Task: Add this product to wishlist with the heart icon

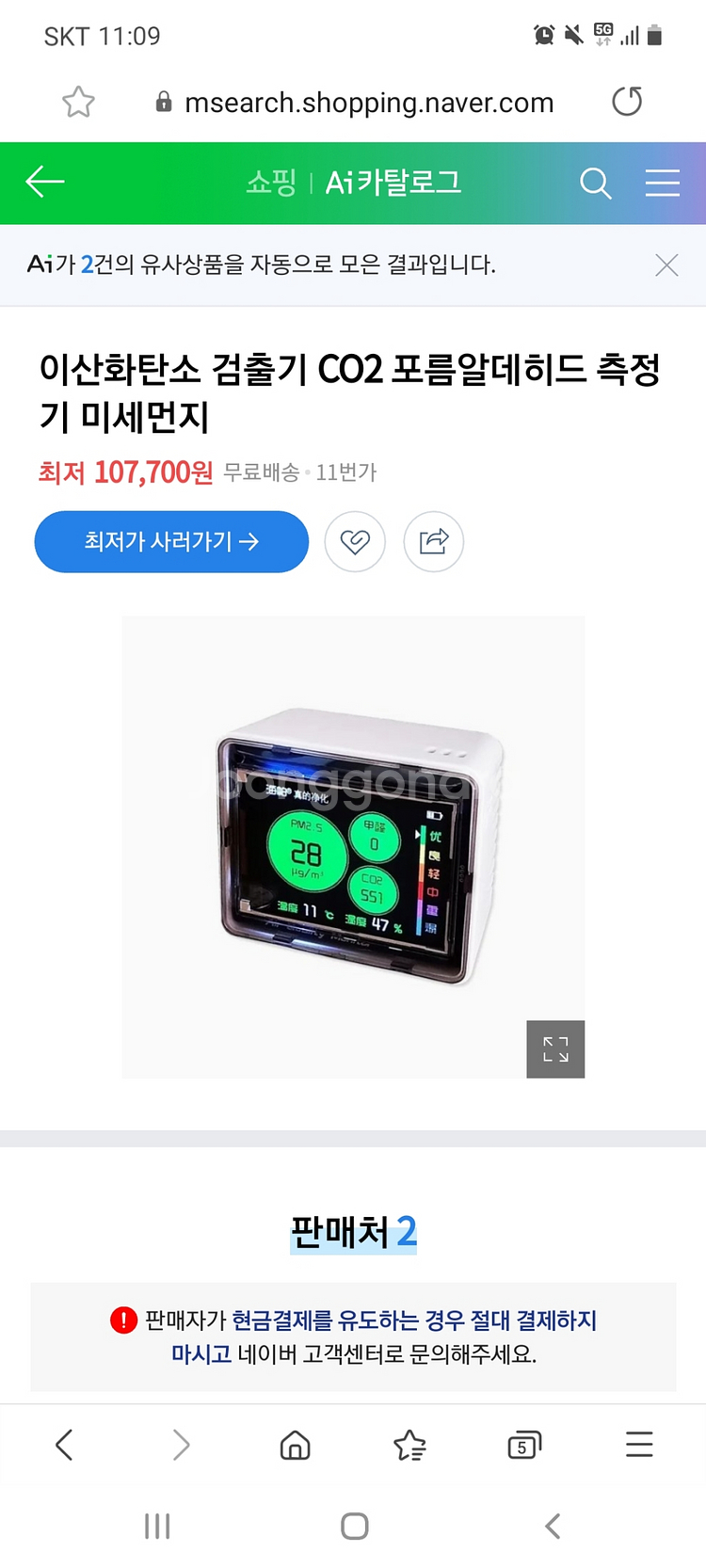Action: (355, 541)
